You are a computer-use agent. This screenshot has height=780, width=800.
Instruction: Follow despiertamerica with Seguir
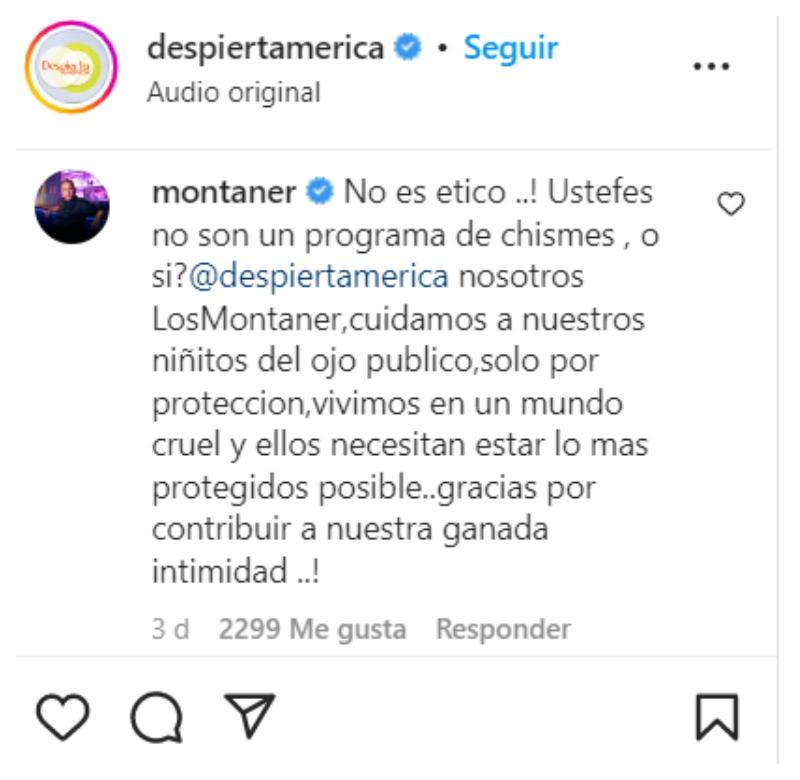(510, 47)
